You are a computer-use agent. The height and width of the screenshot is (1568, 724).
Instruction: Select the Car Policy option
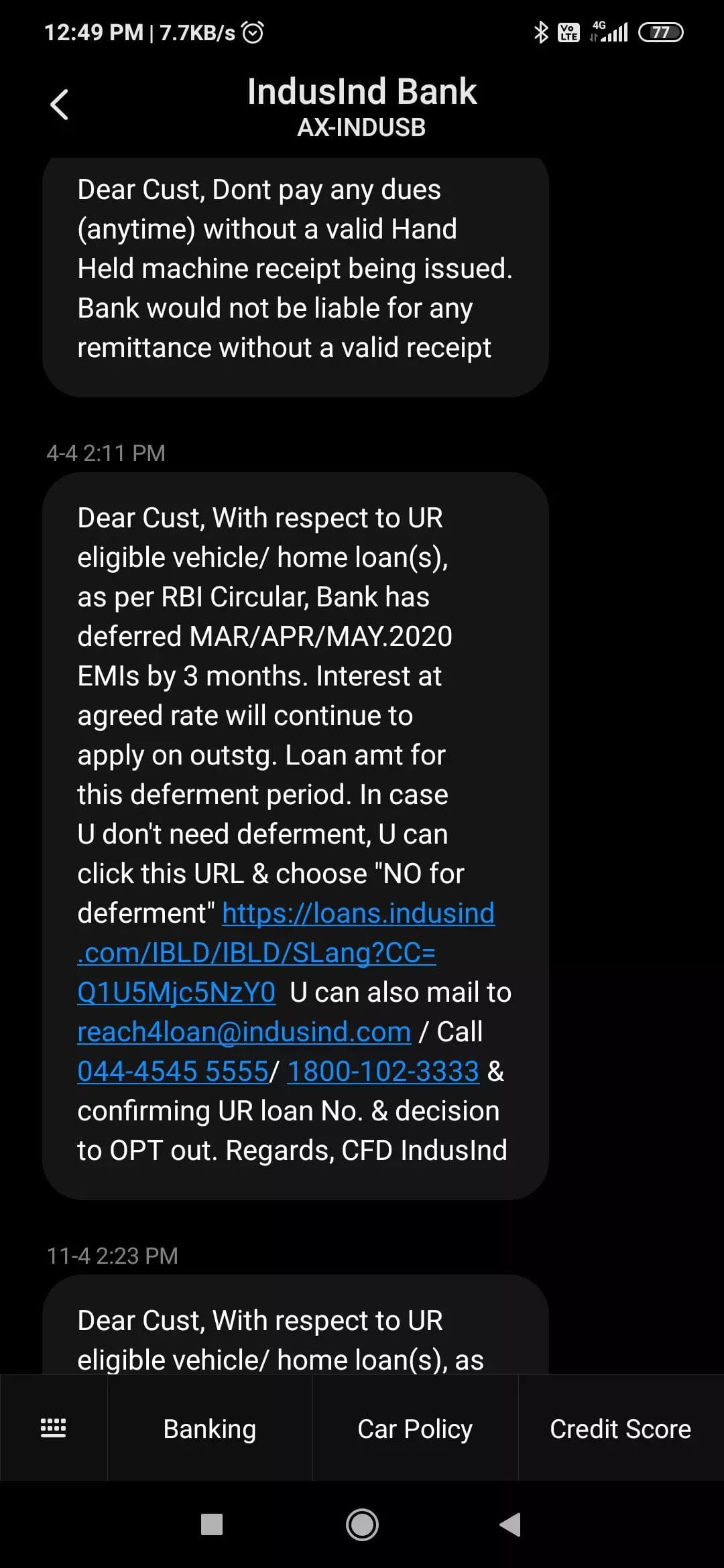point(415,1428)
